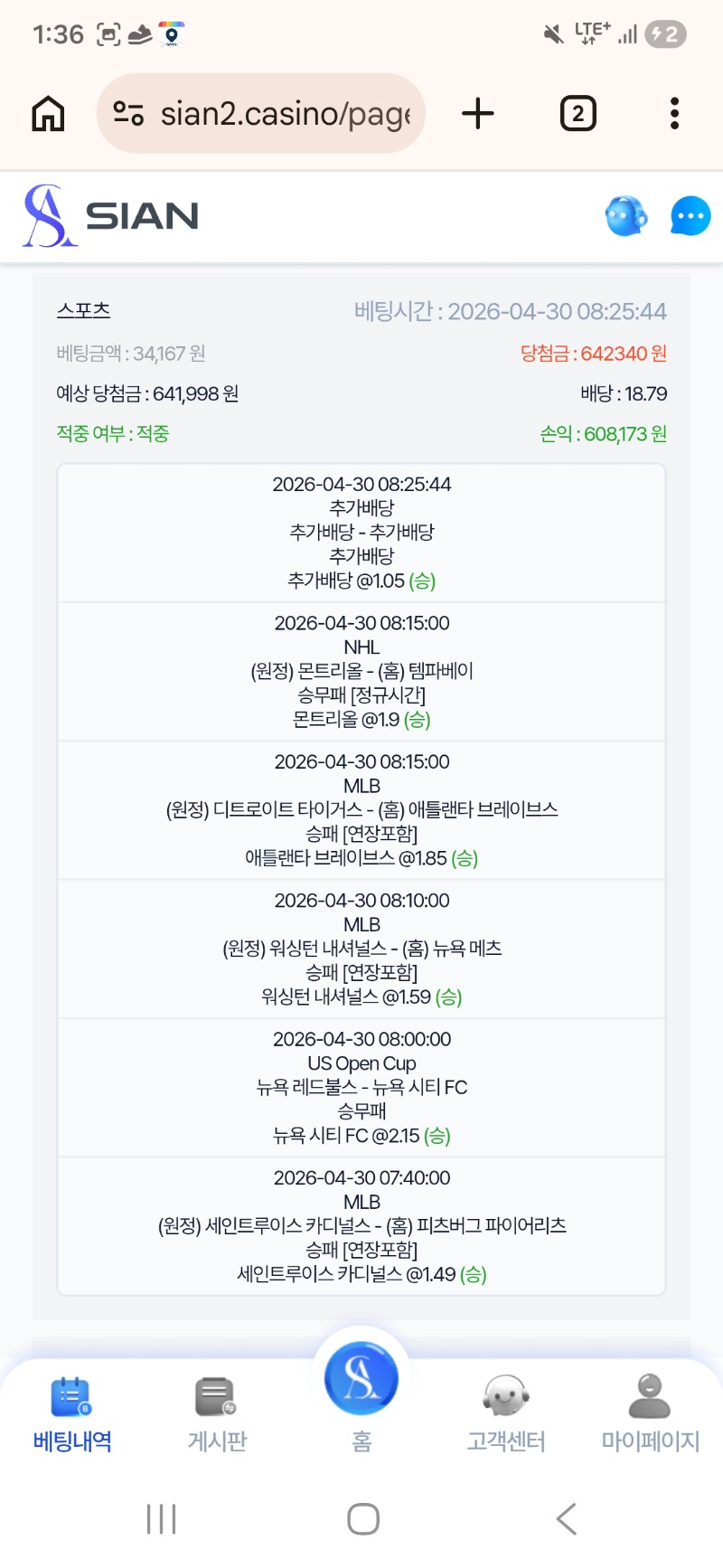Tap the SIAN logo in the header
The height and width of the screenshot is (1568, 723).
tap(108, 215)
